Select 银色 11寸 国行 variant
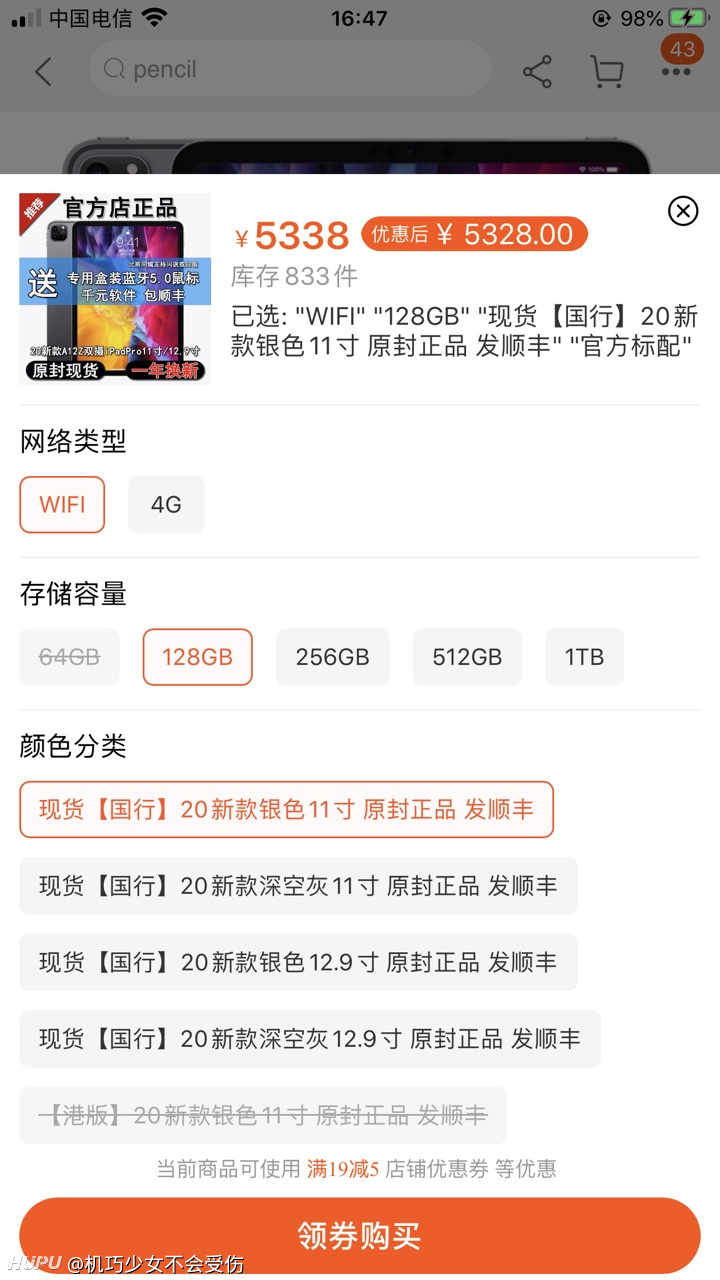This screenshot has width=720, height=1280. (x=286, y=809)
